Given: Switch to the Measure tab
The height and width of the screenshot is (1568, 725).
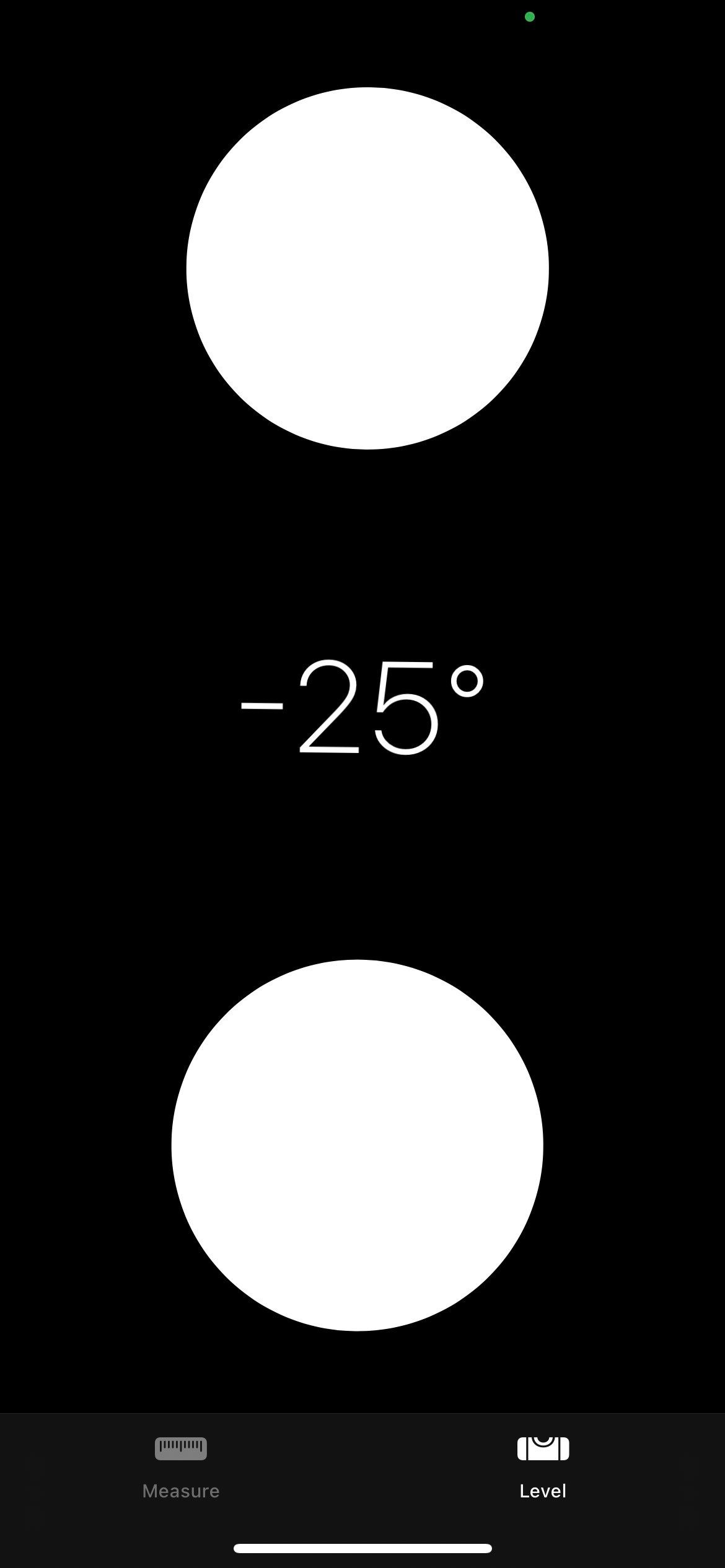Looking at the screenshot, I should (180, 1467).
